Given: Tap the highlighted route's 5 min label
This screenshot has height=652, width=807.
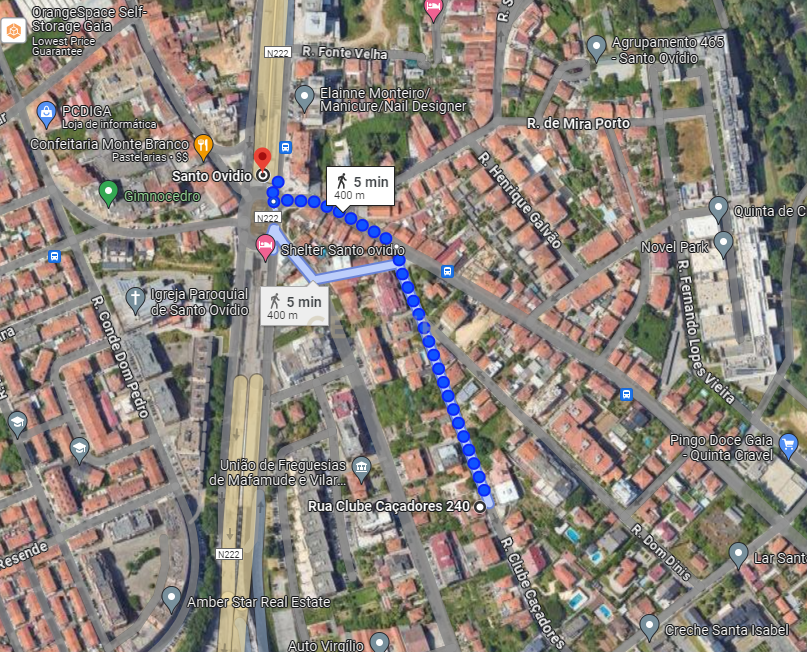Looking at the screenshot, I should pos(360,186).
